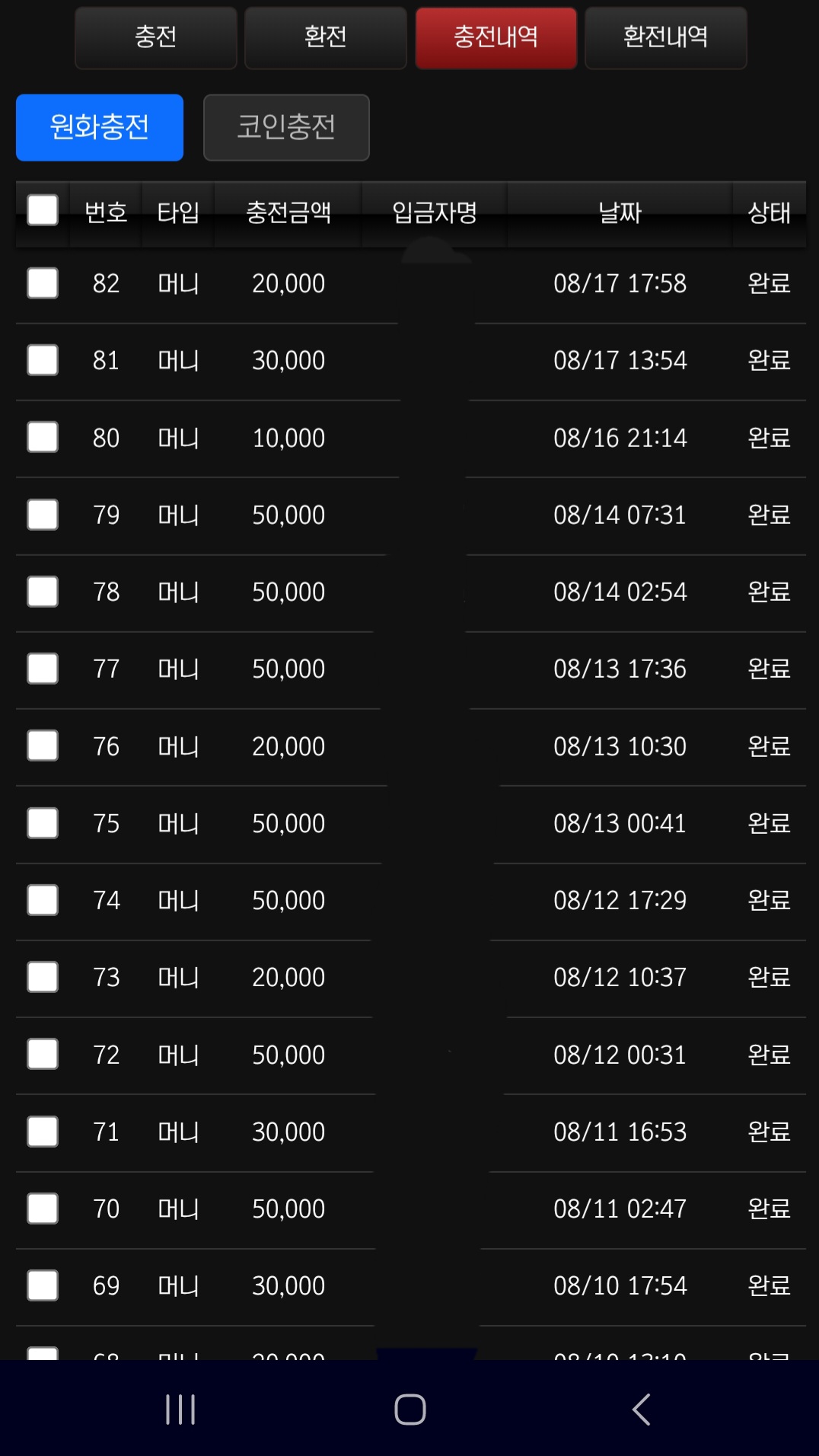Check the box for entry 73
This screenshot has width=819, height=1456.
[43, 977]
